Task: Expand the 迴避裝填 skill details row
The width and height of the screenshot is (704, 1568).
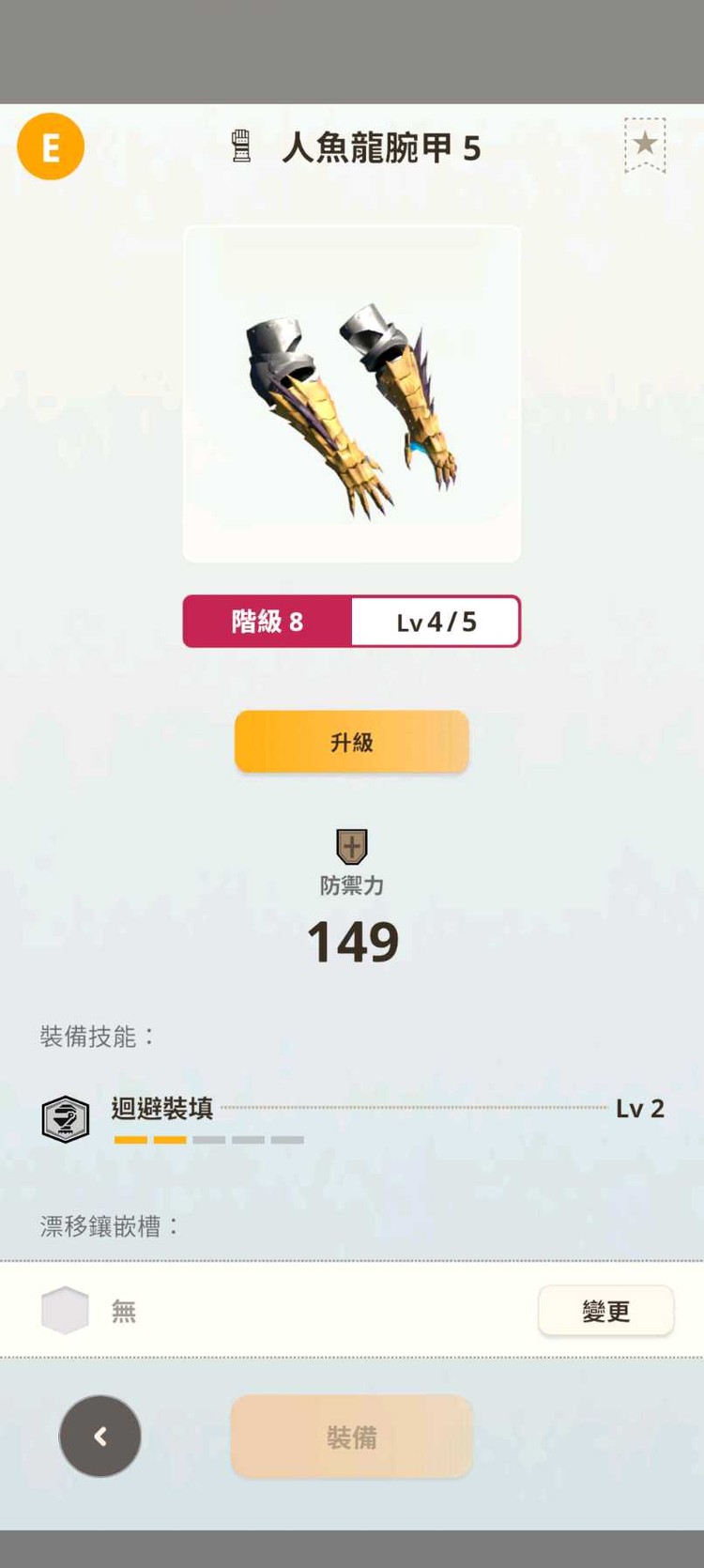Action: (x=352, y=1108)
